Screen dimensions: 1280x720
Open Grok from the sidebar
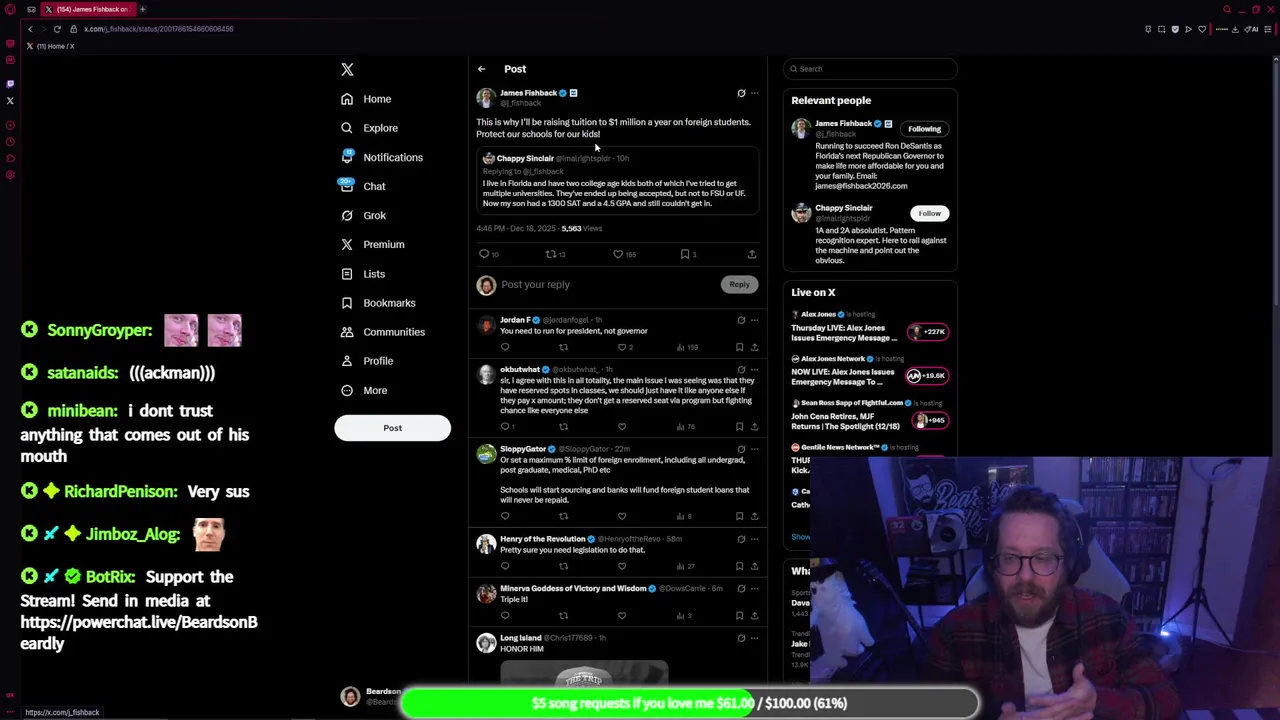pos(374,215)
